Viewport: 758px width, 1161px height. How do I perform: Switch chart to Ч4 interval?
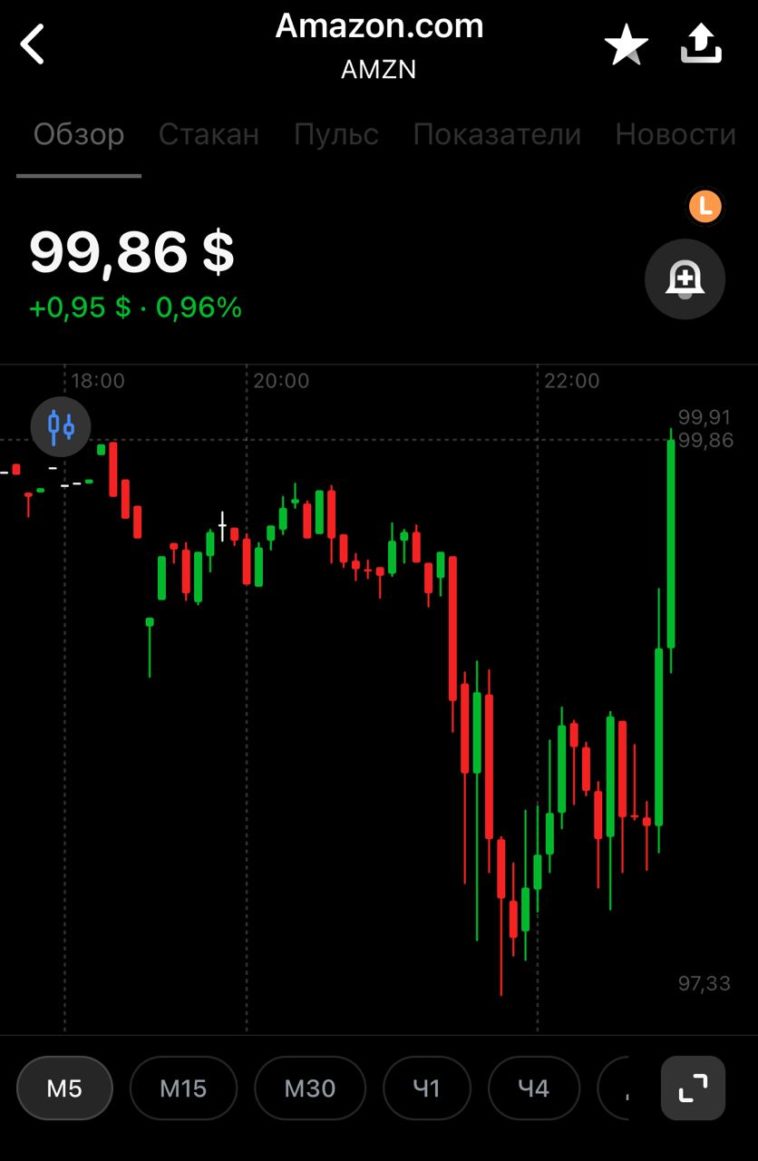tap(533, 1088)
